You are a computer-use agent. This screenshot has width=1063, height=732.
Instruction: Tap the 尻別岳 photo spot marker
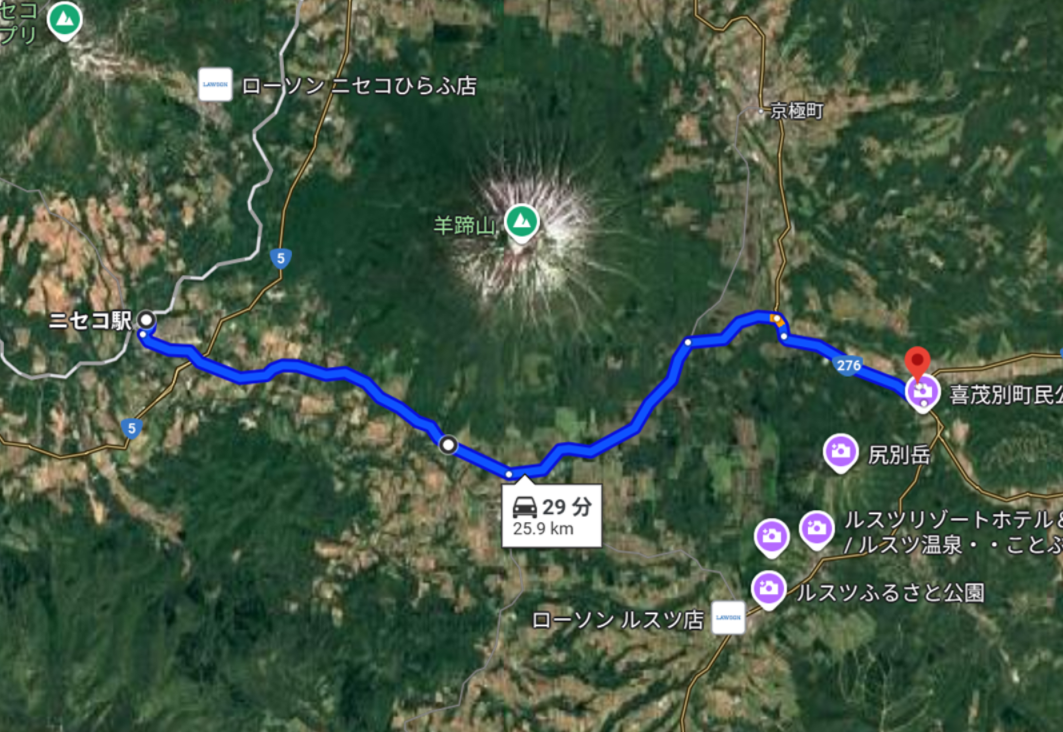[x=840, y=452]
